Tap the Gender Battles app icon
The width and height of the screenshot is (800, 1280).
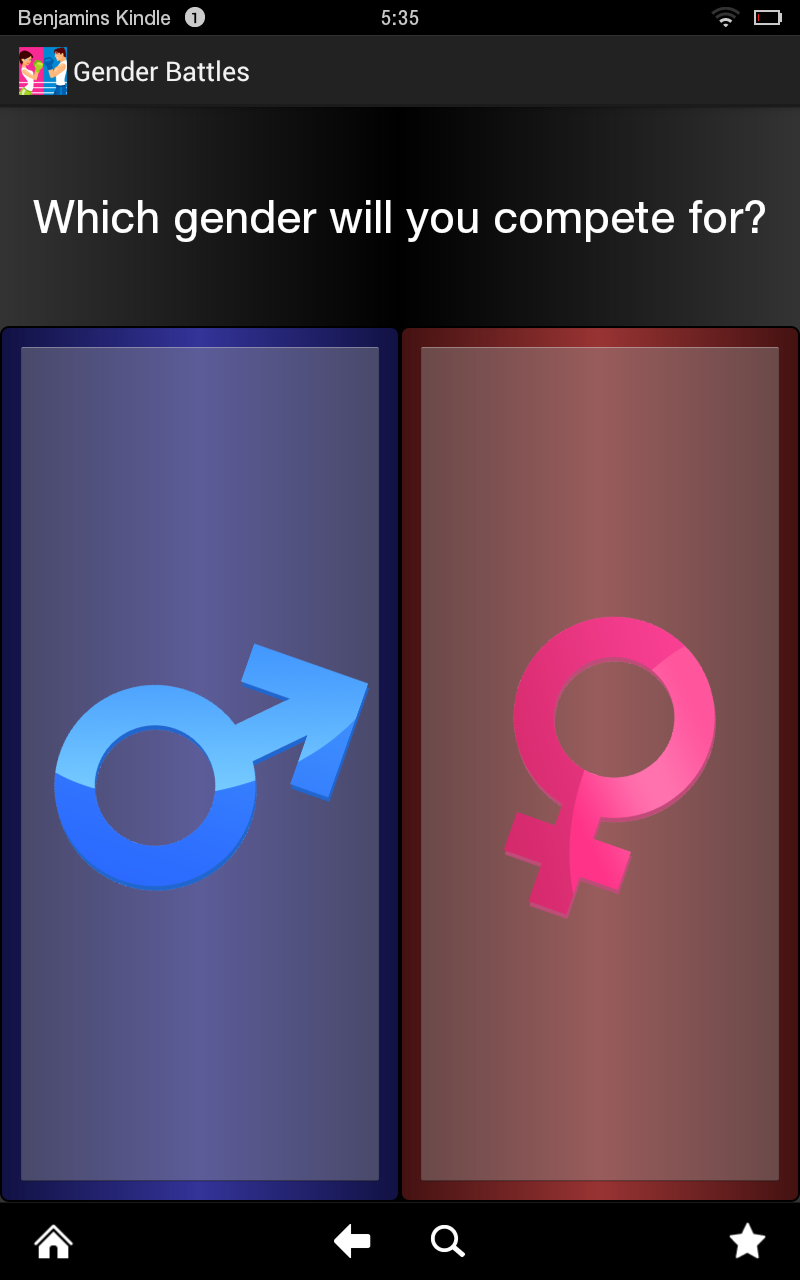tap(42, 71)
